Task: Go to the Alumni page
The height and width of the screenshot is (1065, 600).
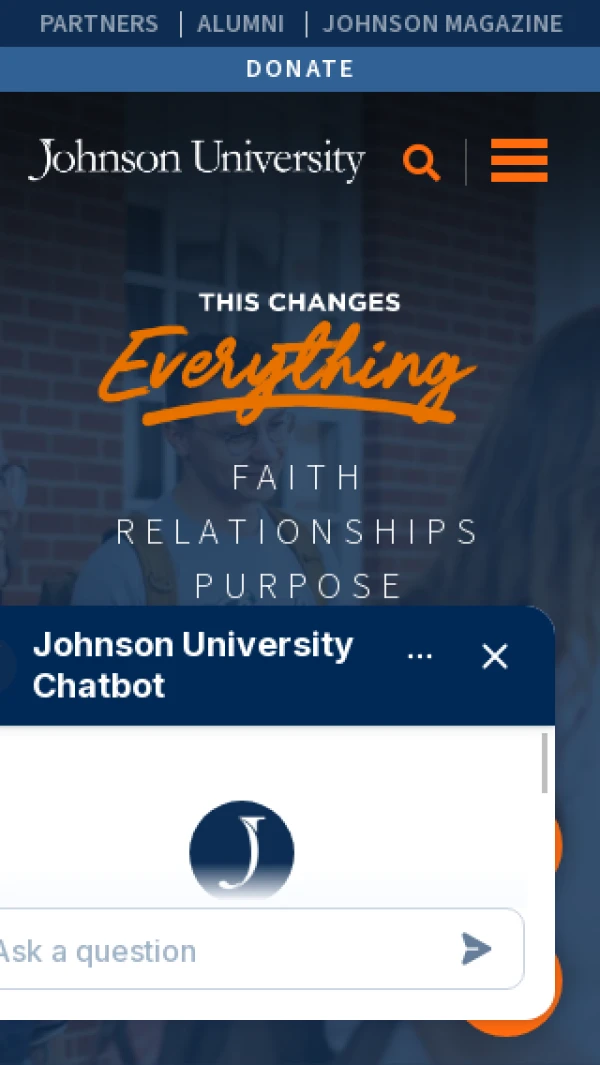Action: click(x=240, y=24)
